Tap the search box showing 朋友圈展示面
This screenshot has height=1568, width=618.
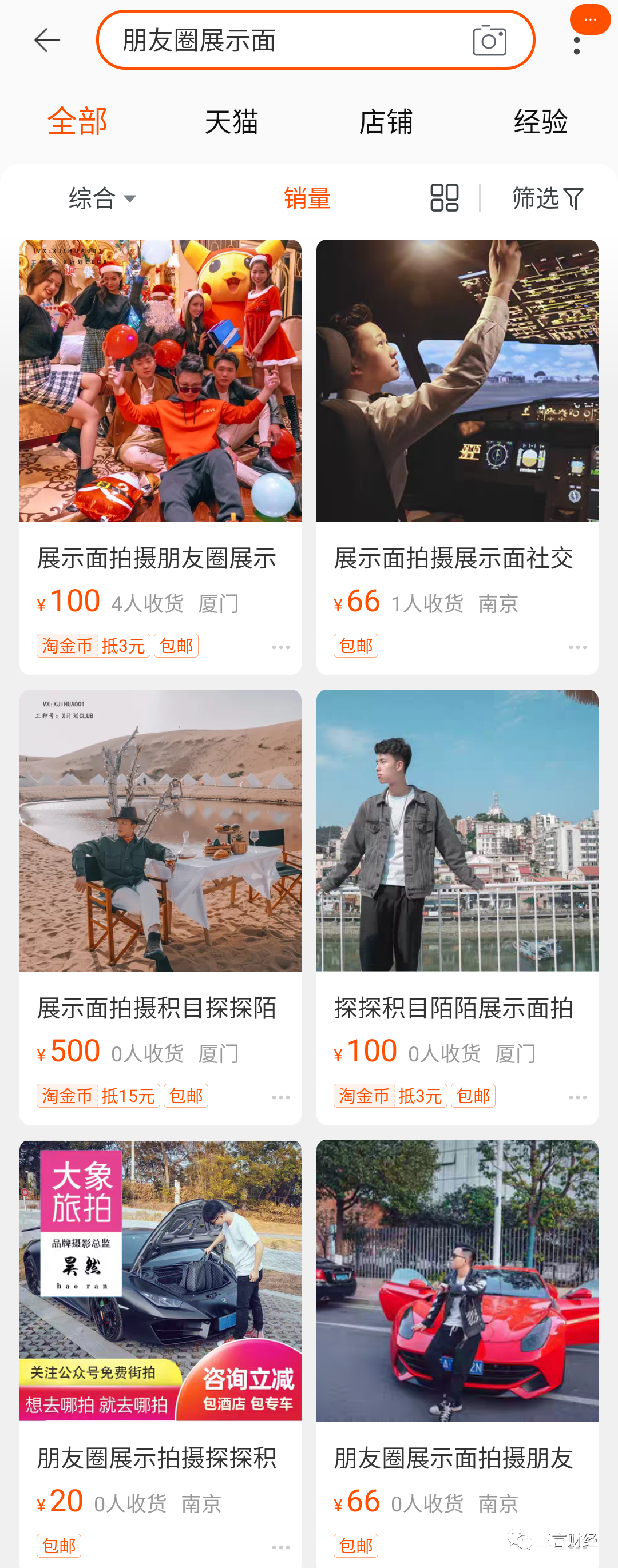280,41
